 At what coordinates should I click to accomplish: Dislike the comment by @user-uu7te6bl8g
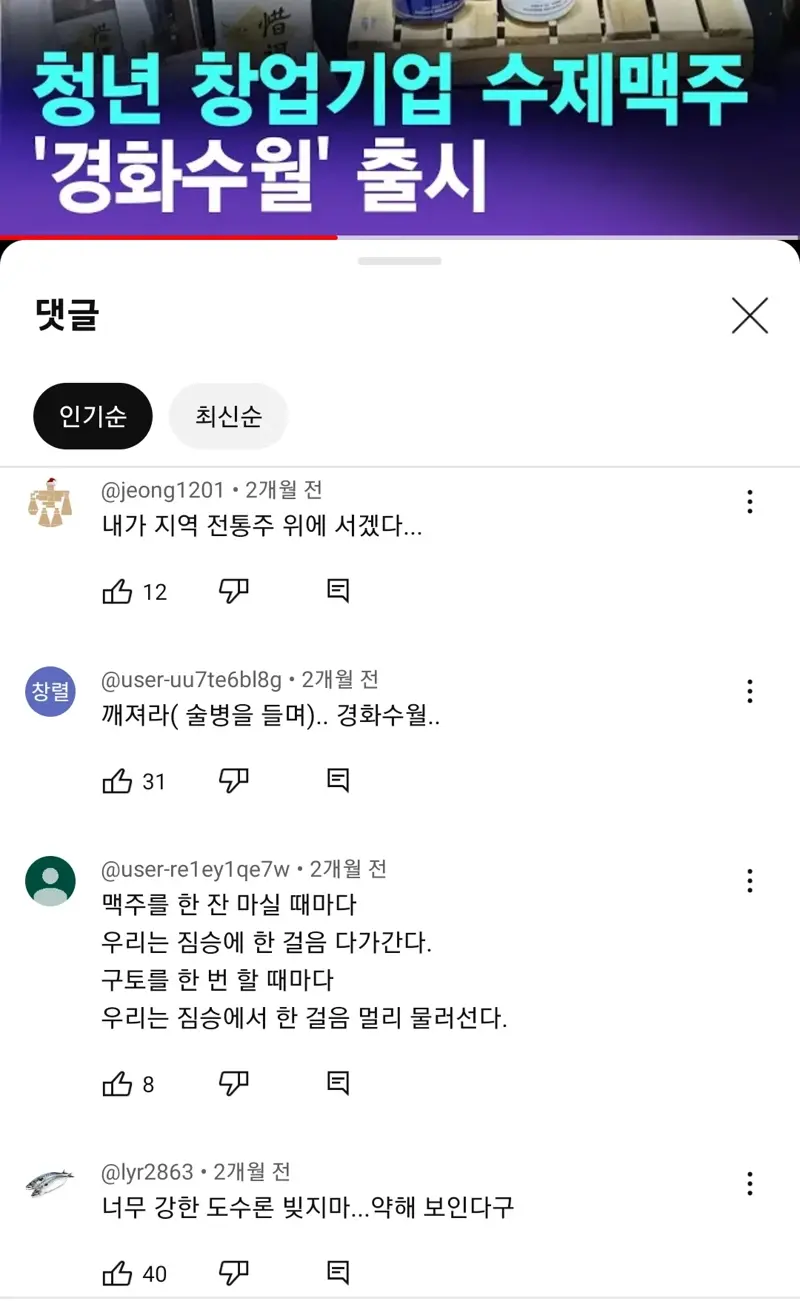click(233, 781)
